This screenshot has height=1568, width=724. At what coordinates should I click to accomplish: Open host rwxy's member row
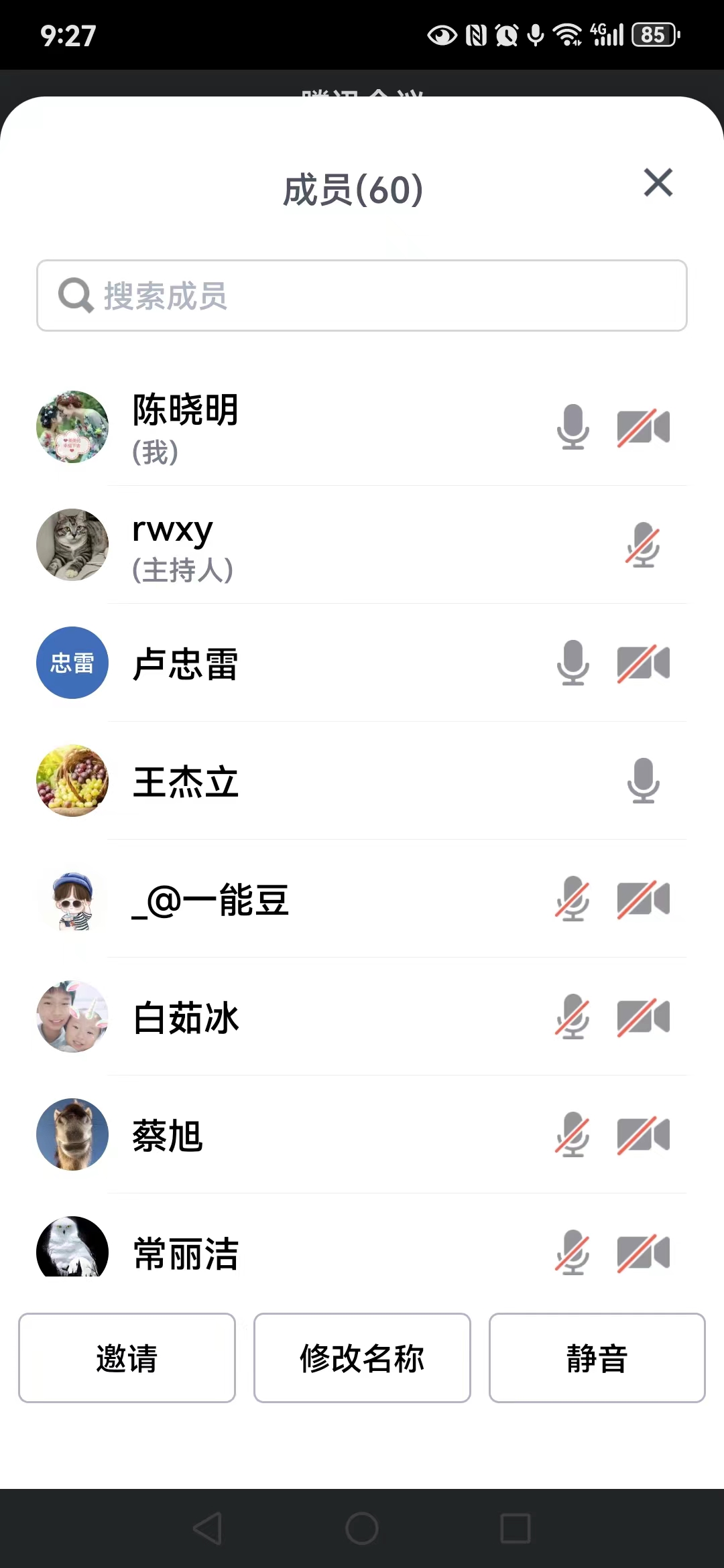tap(302, 545)
